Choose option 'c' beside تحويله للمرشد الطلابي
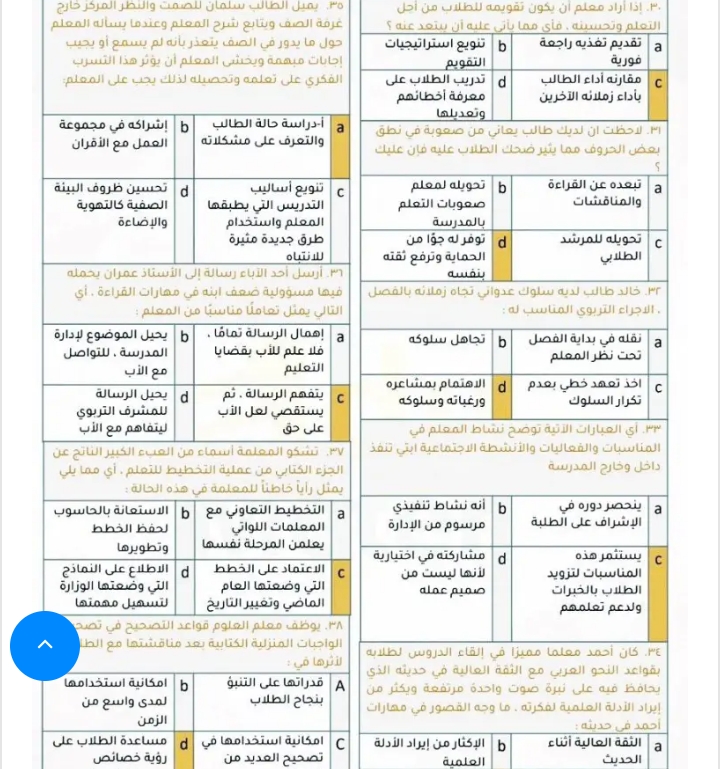Viewport: 720px width, 769px height. 657,241
